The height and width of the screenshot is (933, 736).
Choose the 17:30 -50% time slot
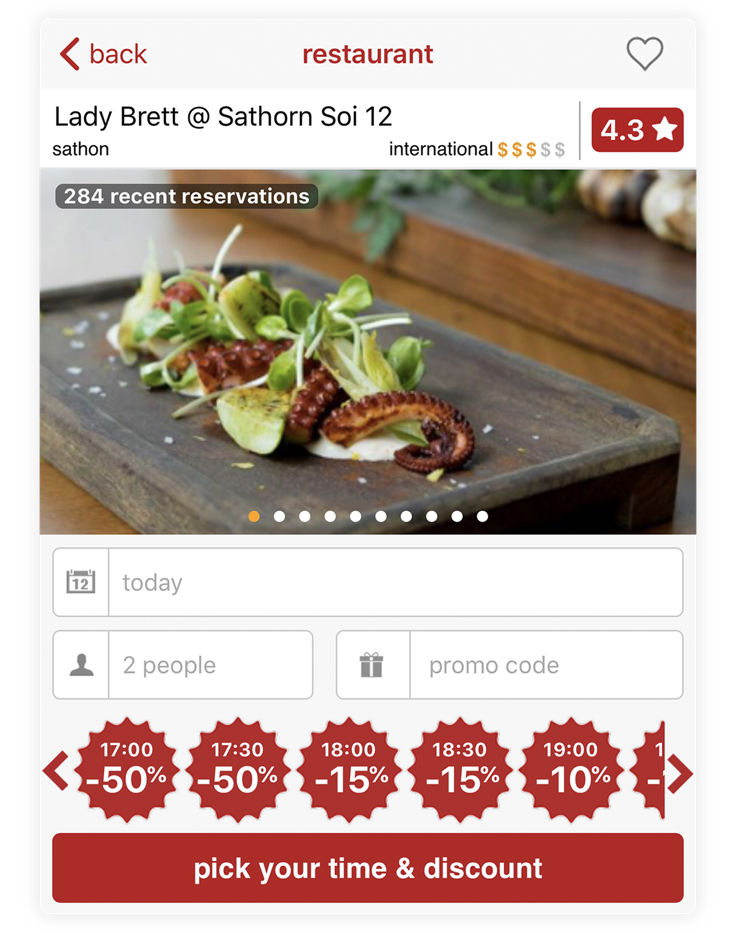[237, 770]
